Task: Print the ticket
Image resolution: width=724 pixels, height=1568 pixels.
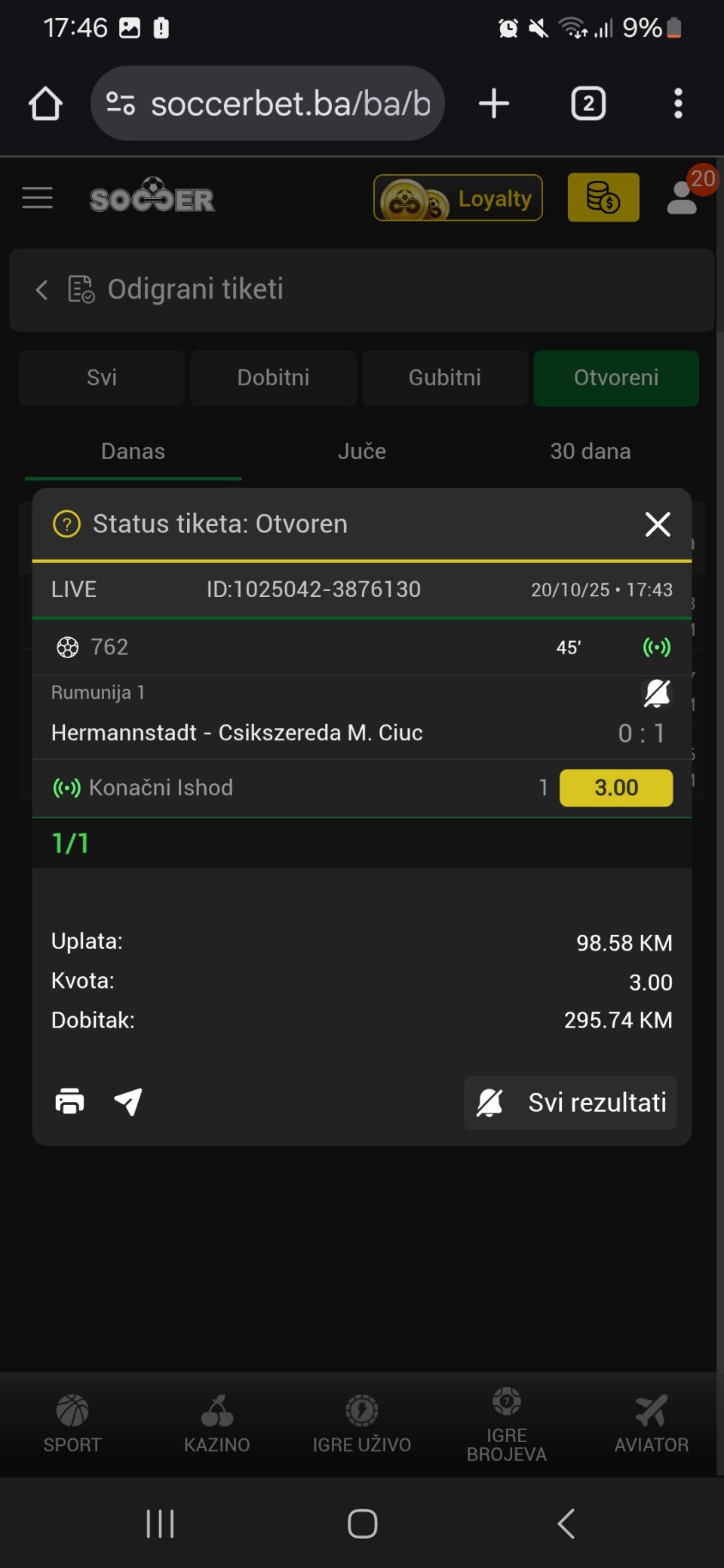Action: [69, 1101]
